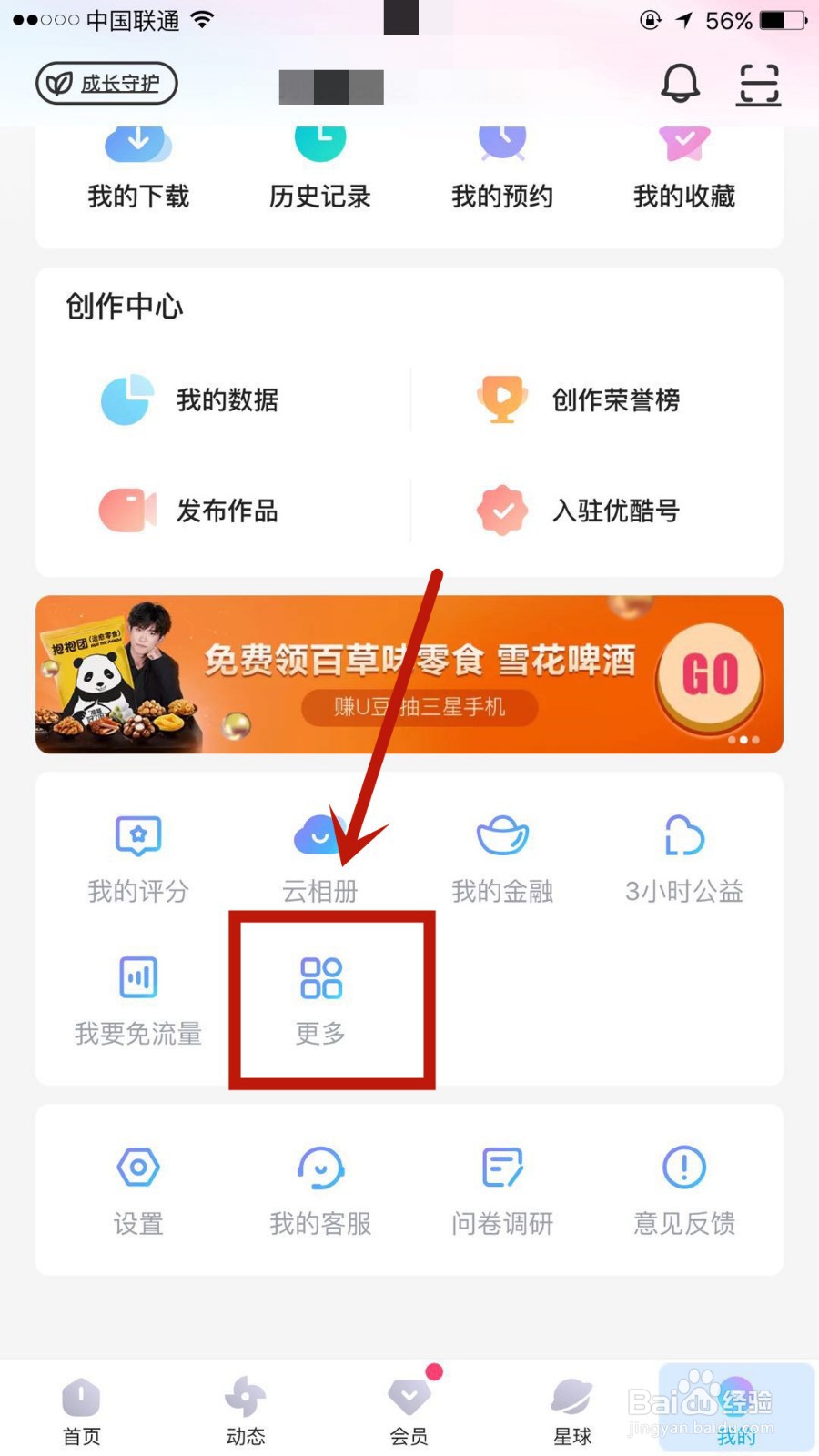The width and height of the screenshot is (819, 1456).
Task: Open notifications via the bell icon
Action: pos(680,83)
